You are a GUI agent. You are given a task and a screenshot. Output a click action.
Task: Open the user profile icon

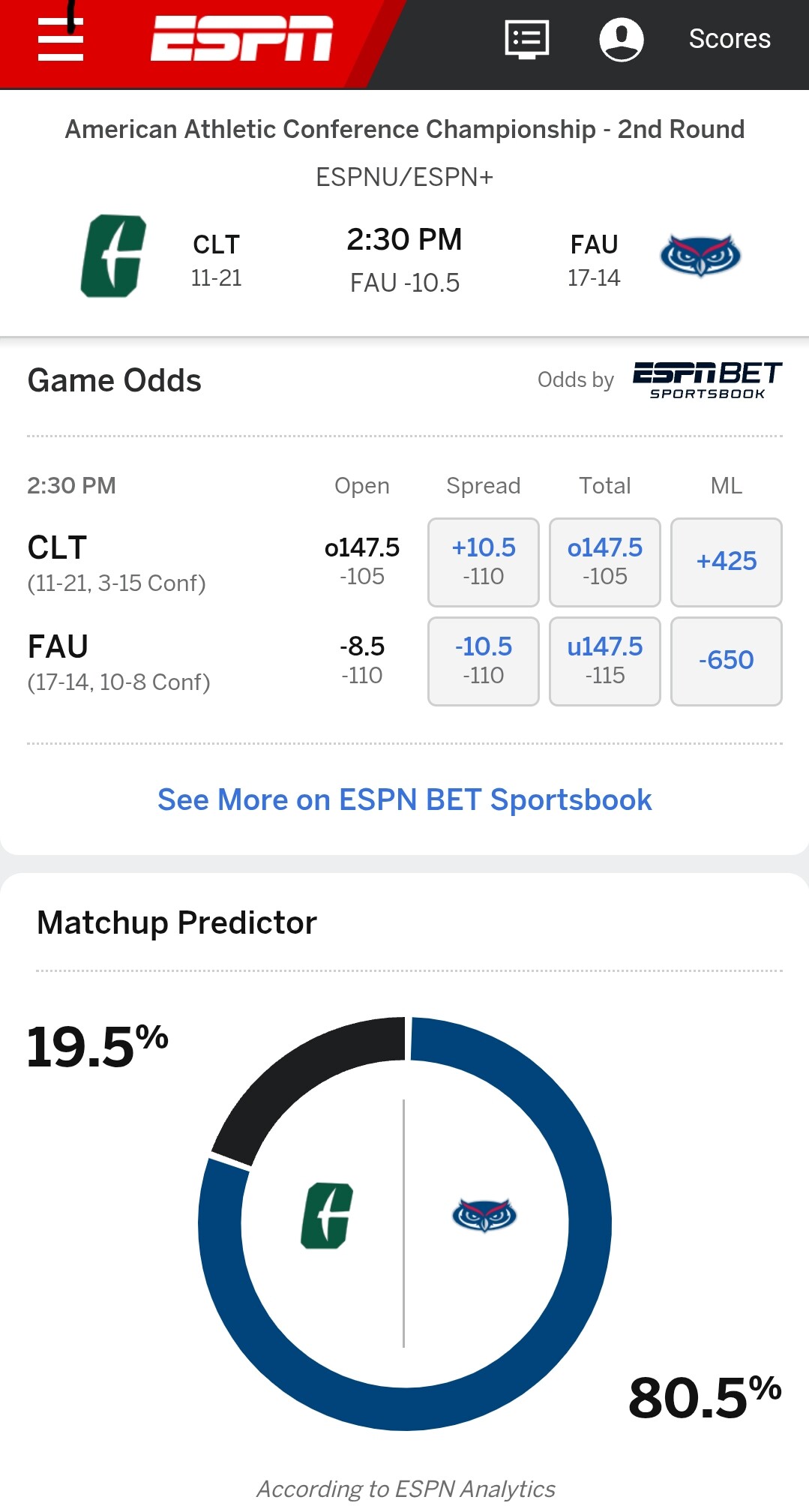click(622, 39)
